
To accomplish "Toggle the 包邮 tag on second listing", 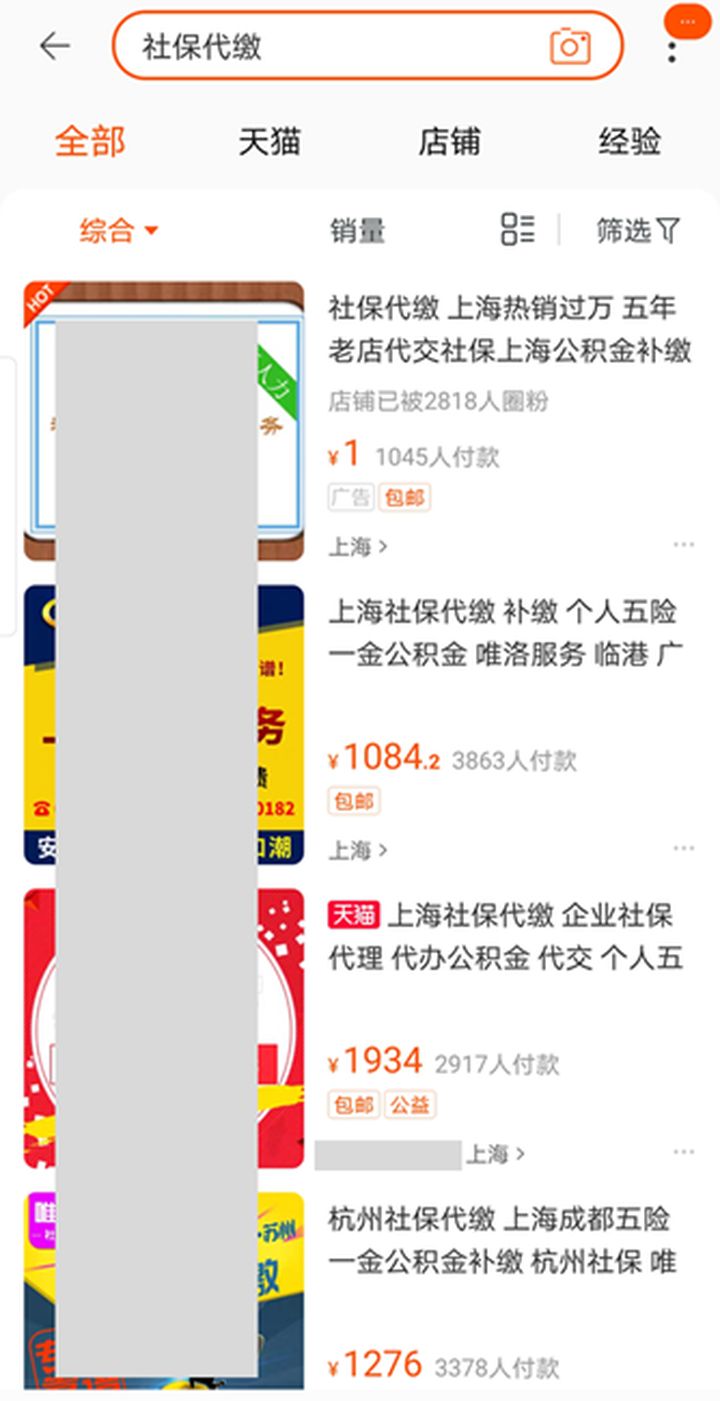I will [352, 800].
